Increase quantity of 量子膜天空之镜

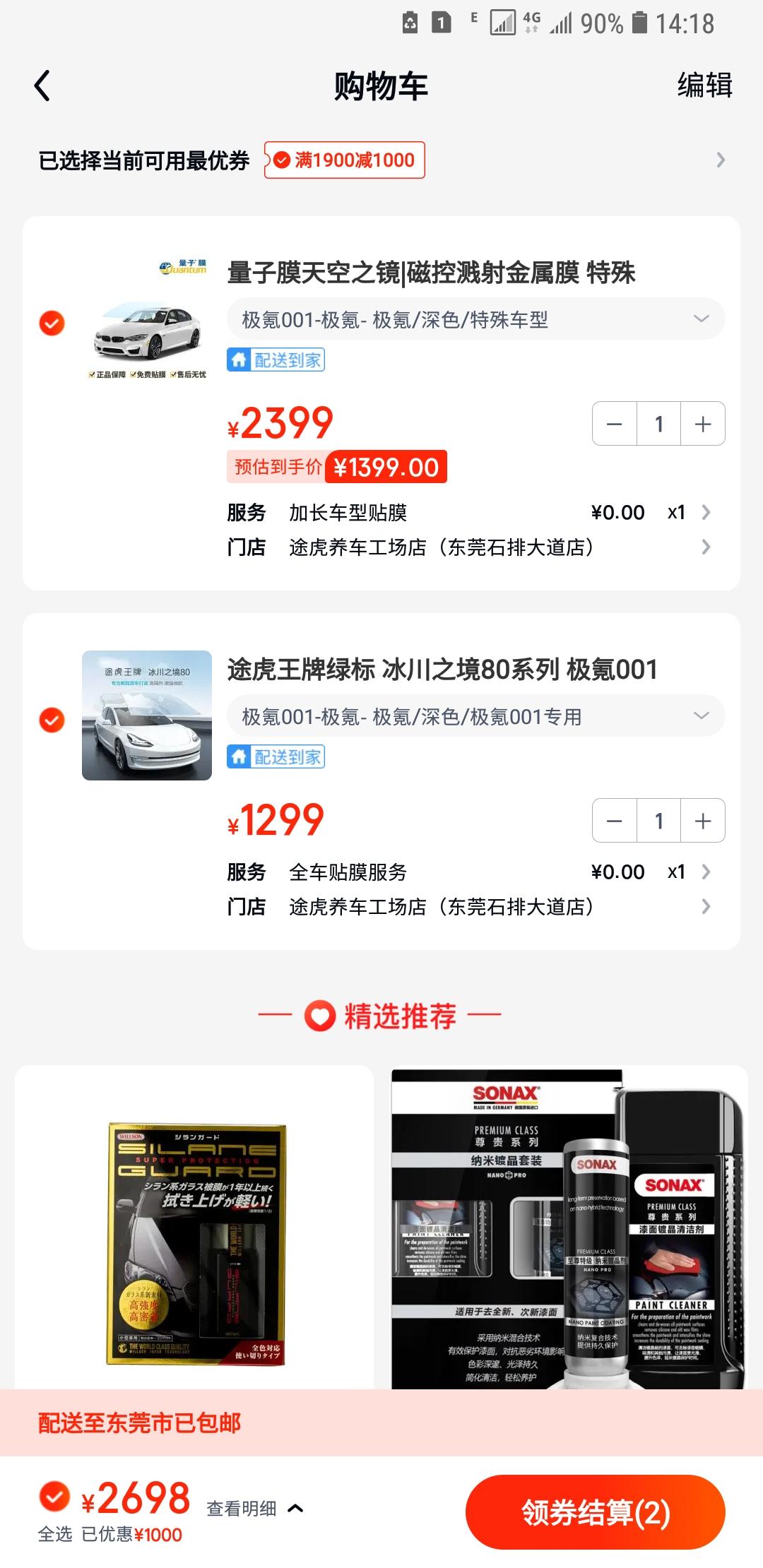[x=703, y=424]
